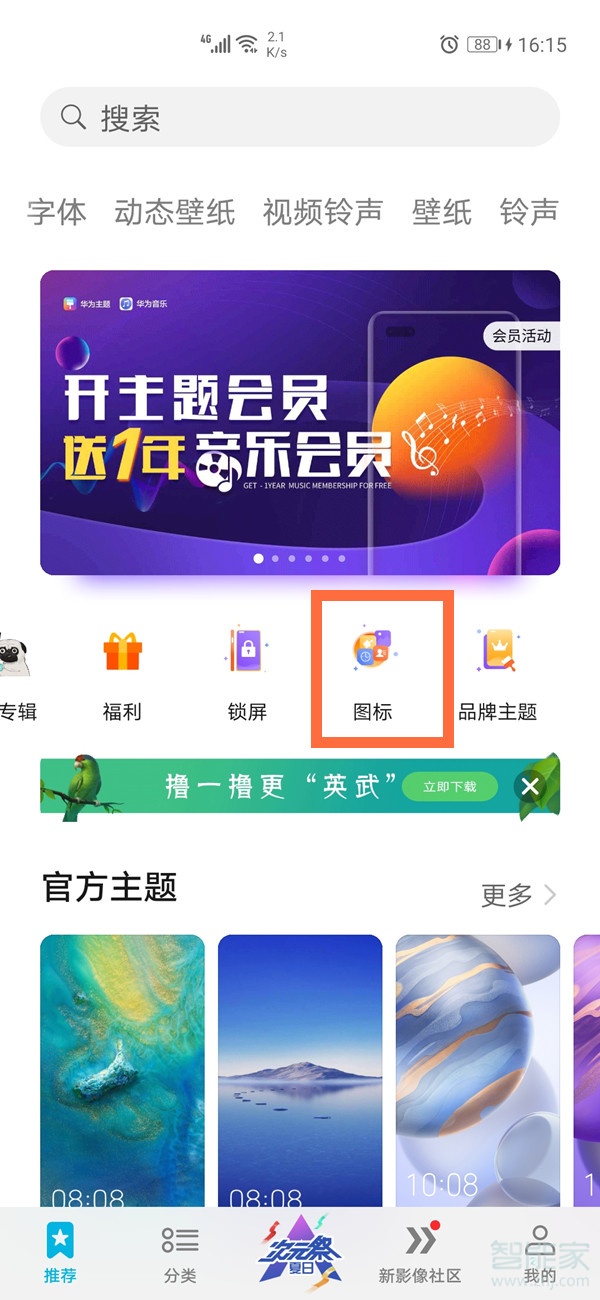Switch to the 壁纸 tab

(x=442, y=212)
